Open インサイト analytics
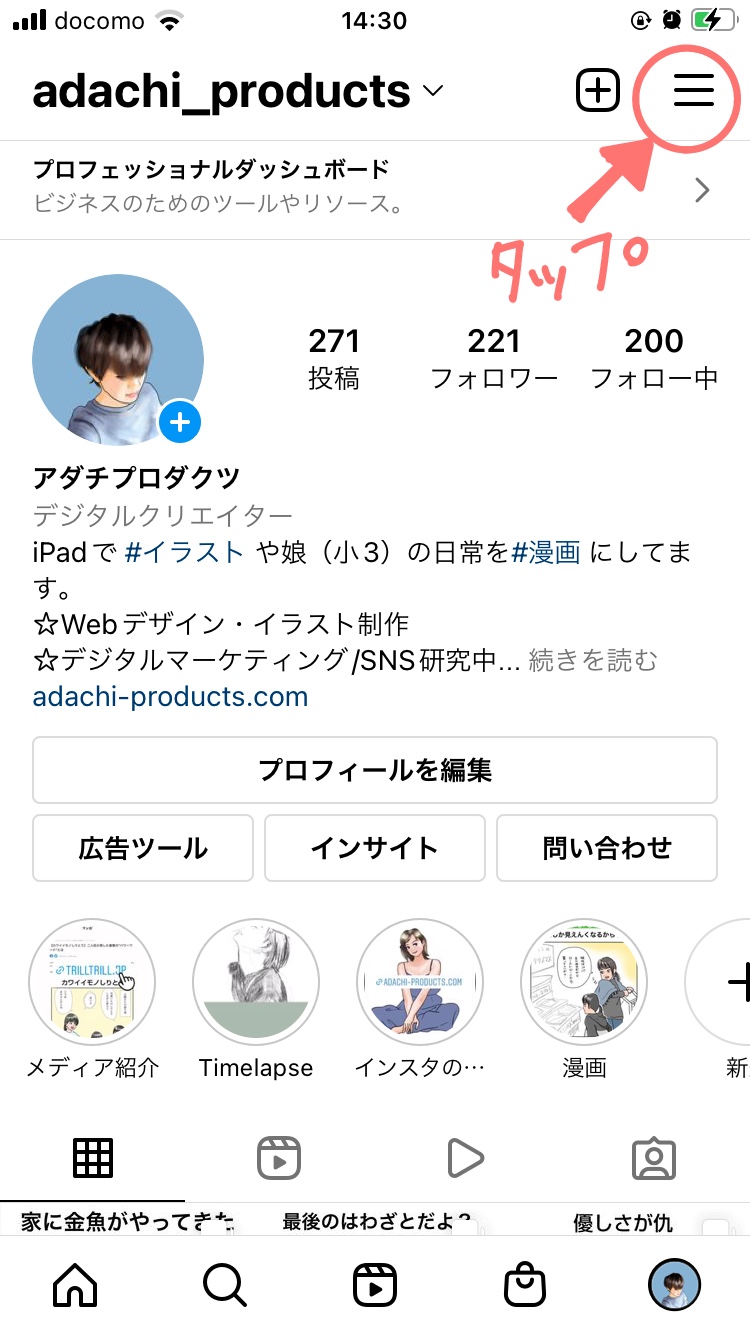Screen dimensions: 750x1334 pos(374,848)
